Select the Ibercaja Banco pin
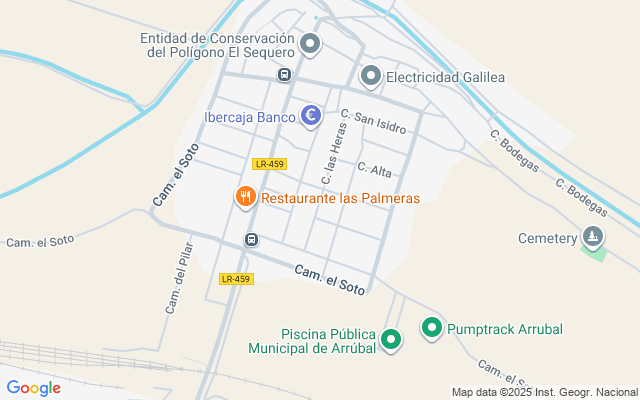640x400 pixels. 310,116
